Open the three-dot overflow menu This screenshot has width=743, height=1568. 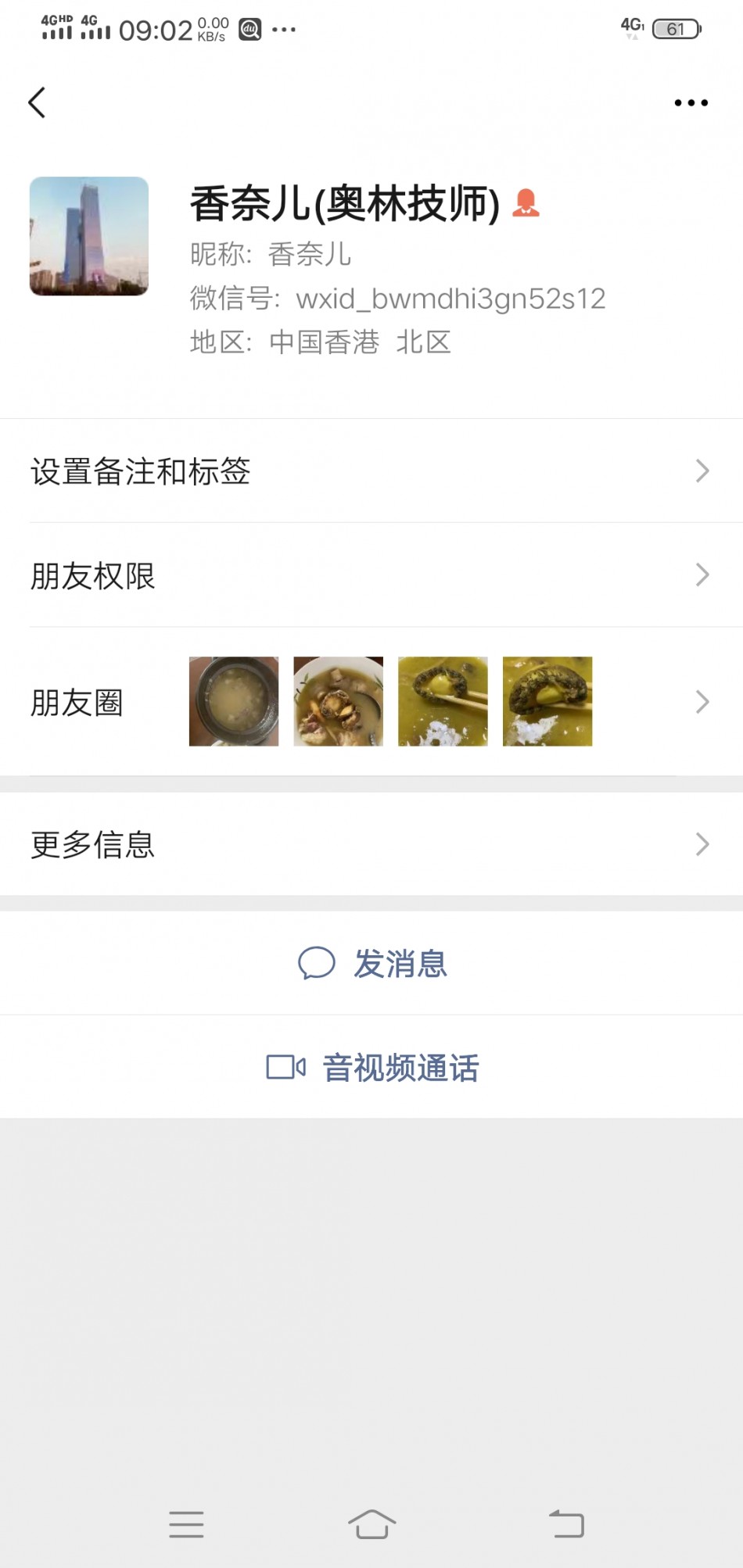click(x=691, y=102)
